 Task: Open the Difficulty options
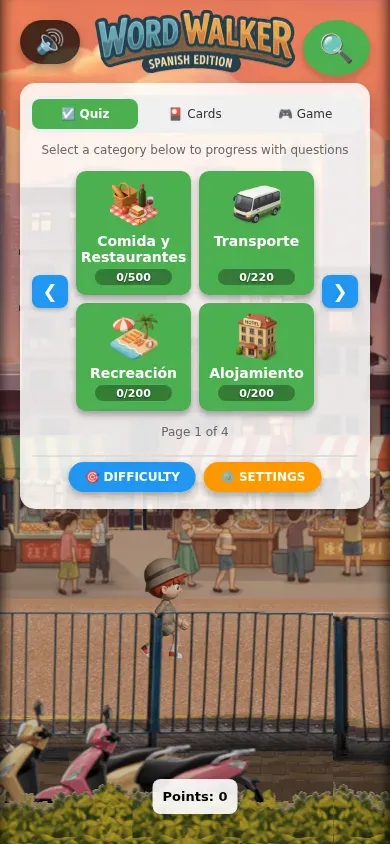tap(132, 477)
